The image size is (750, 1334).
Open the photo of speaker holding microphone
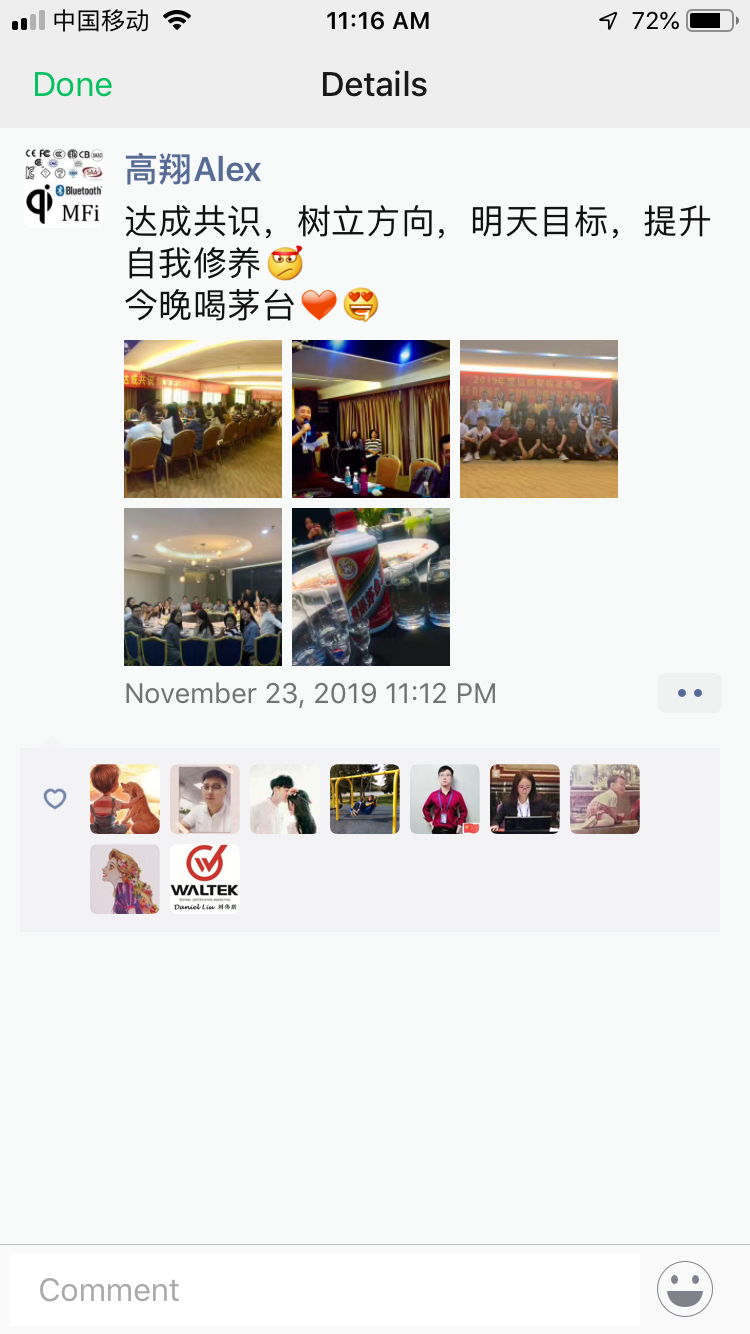371,419
